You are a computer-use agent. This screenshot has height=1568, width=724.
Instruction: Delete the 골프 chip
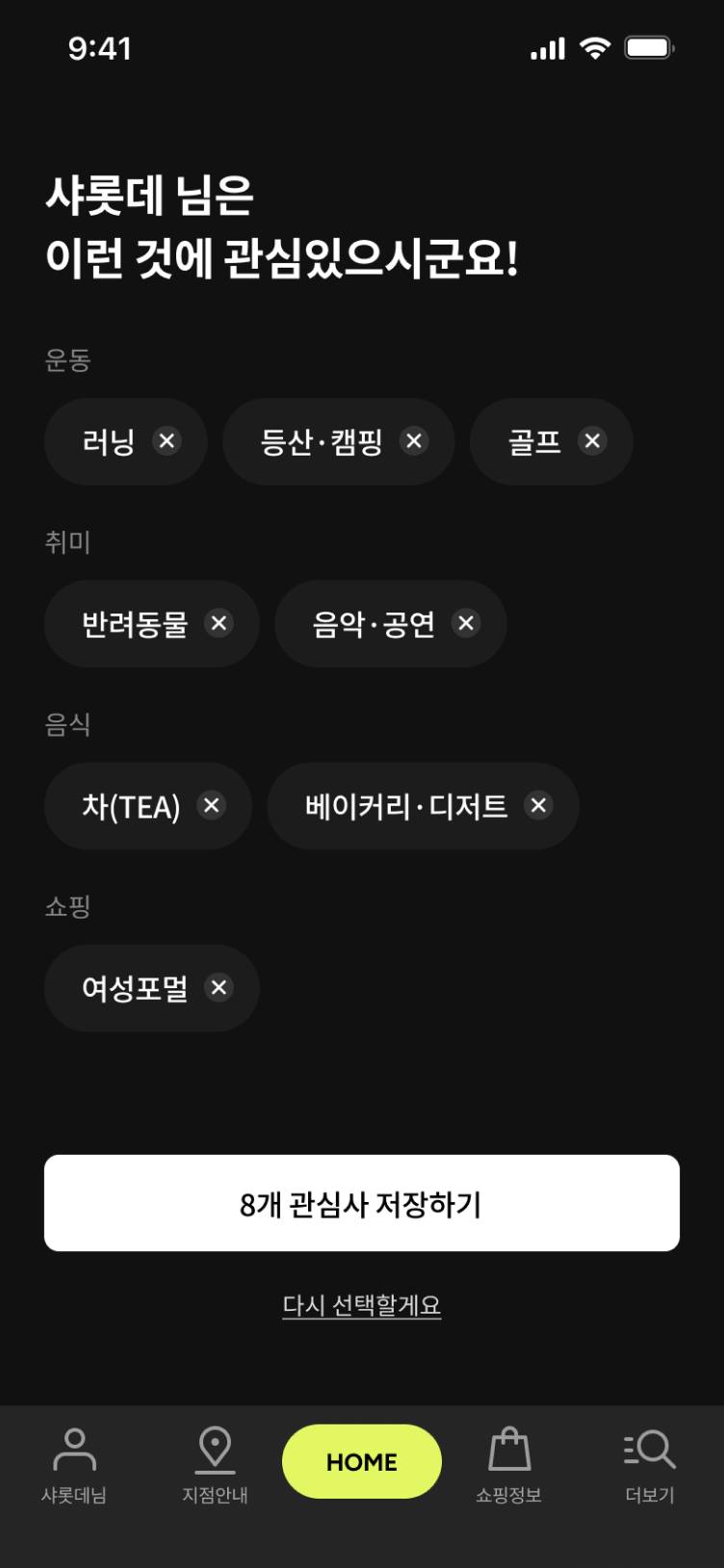(592, 441)
